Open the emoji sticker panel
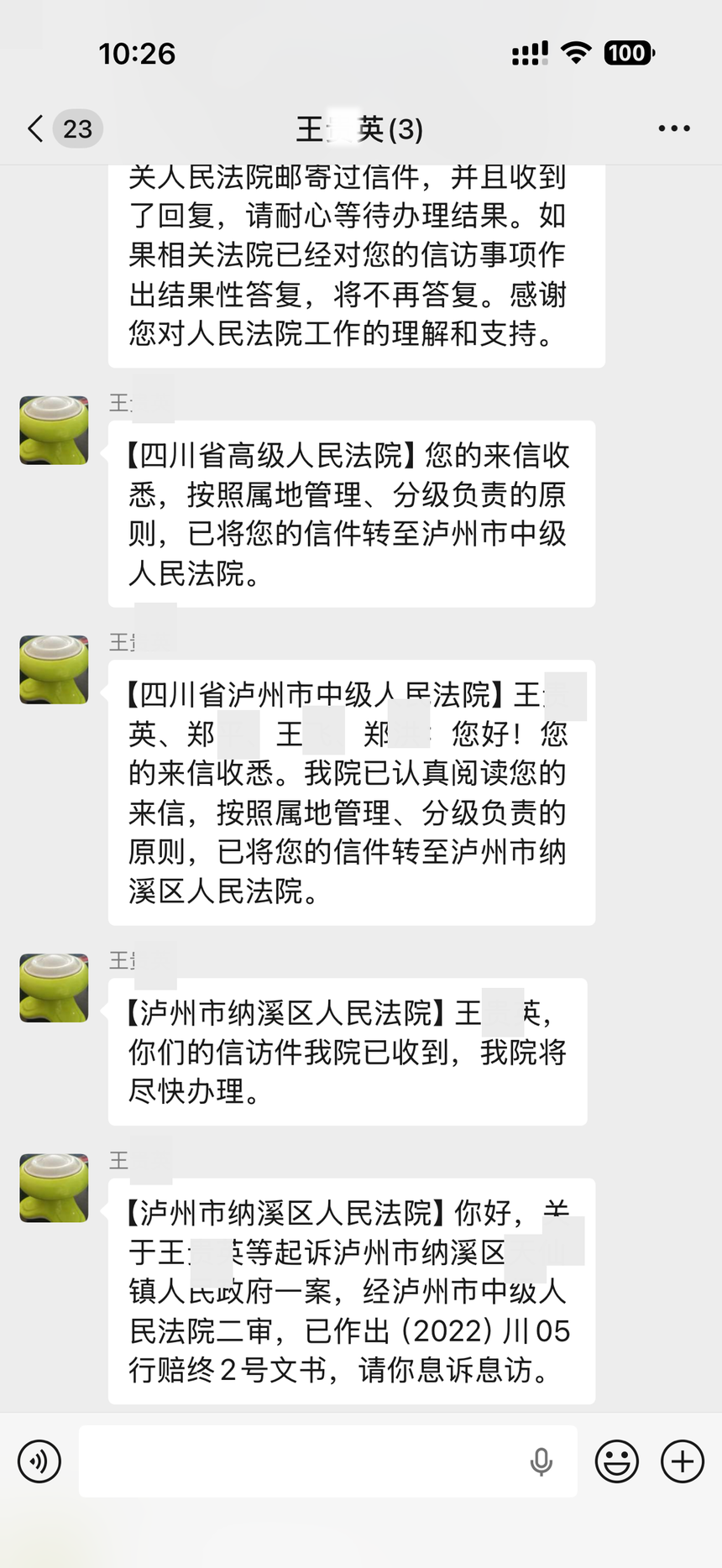The image size is (722, 1568). [617, 1461]
